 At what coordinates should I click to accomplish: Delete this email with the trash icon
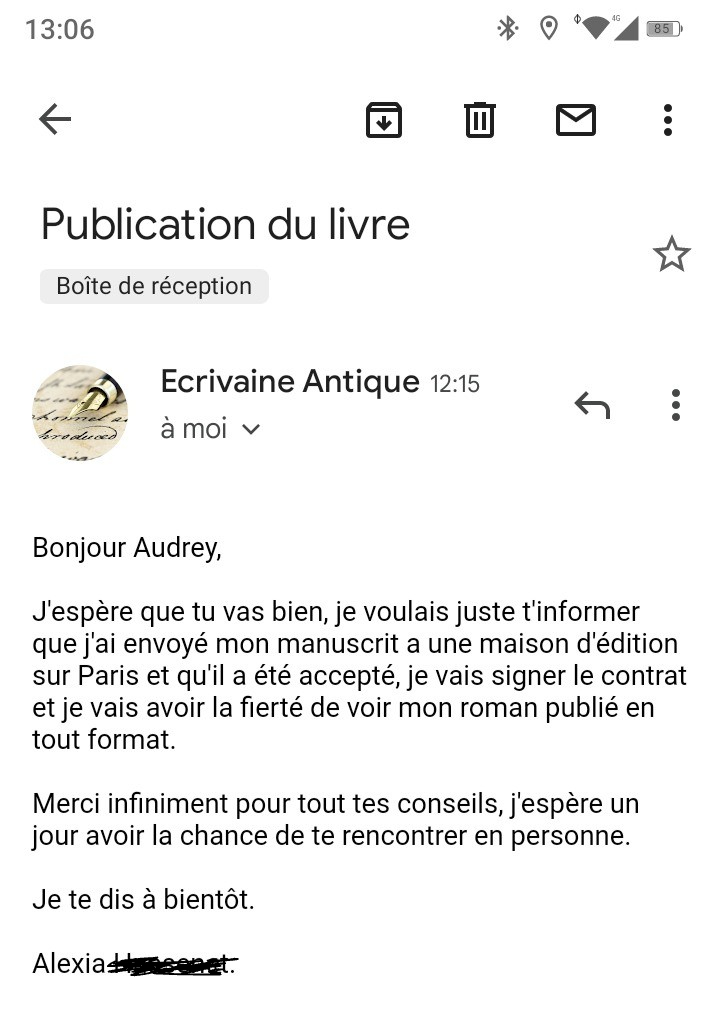point(480,120)
